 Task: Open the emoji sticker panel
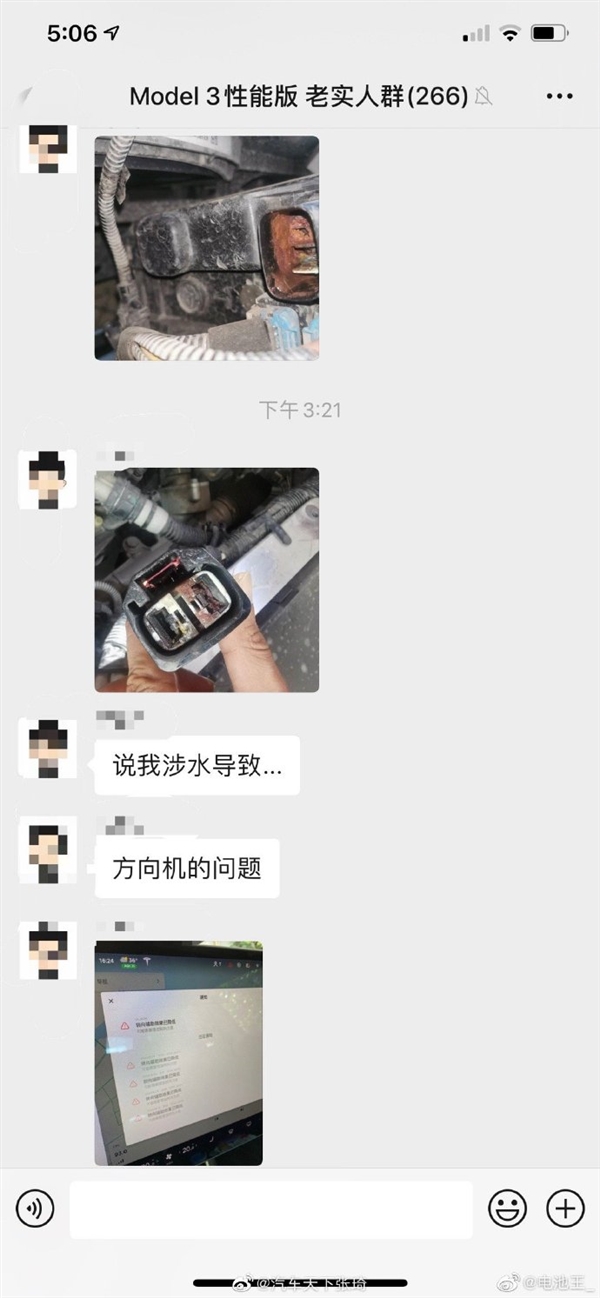point(507,1210)
